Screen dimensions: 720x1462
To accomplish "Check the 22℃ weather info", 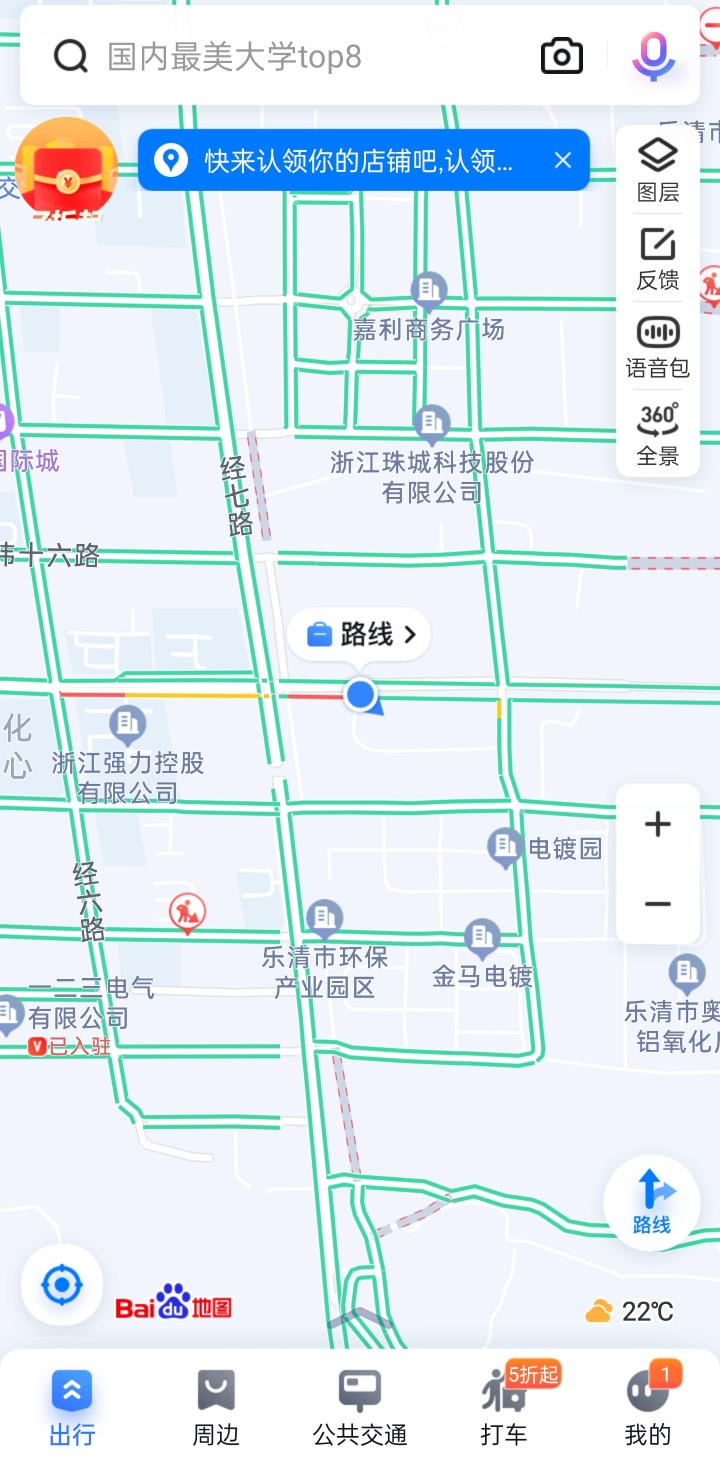I will [x=630, y=1311].
